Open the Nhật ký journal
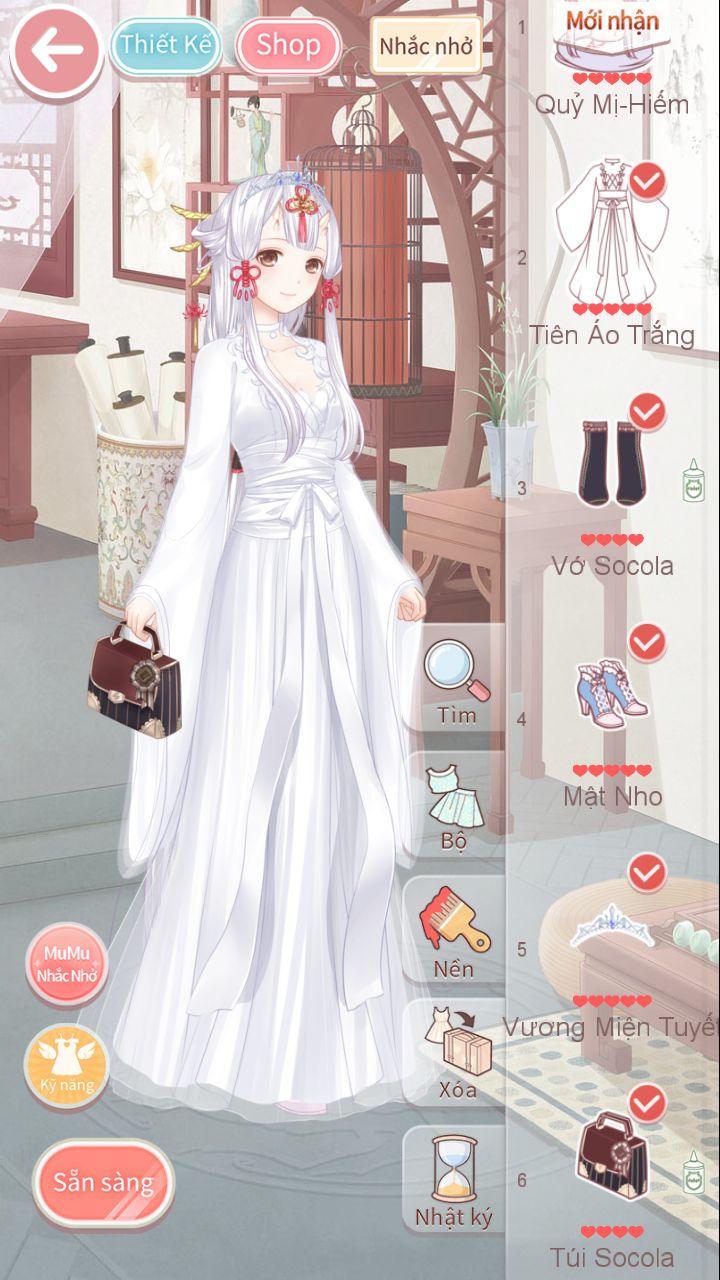The image size is (720, 1280). pyautogui.click(x=453, y=1182)
